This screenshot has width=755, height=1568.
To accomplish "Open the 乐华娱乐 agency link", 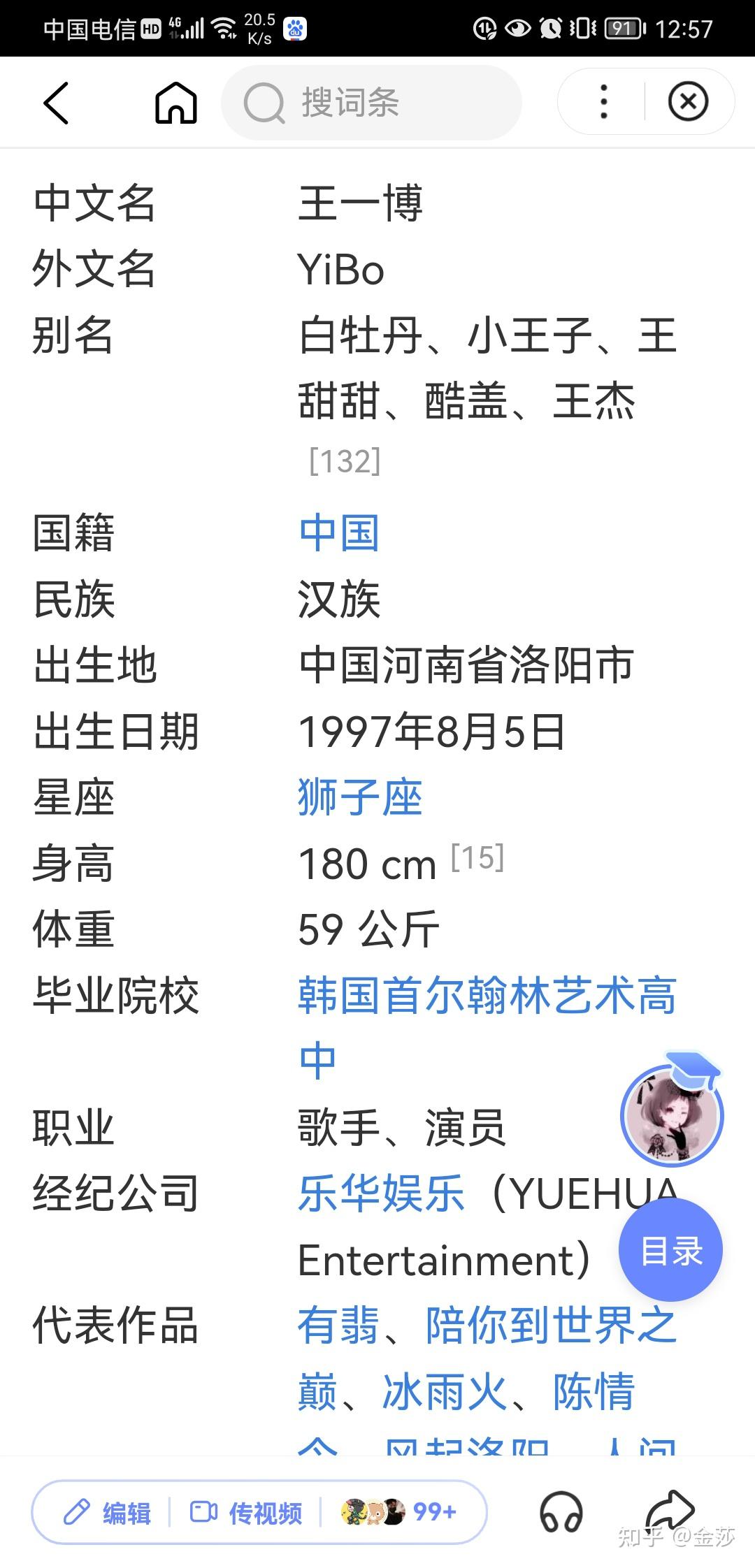I will pyautogui.click(x=381, y=1193).
